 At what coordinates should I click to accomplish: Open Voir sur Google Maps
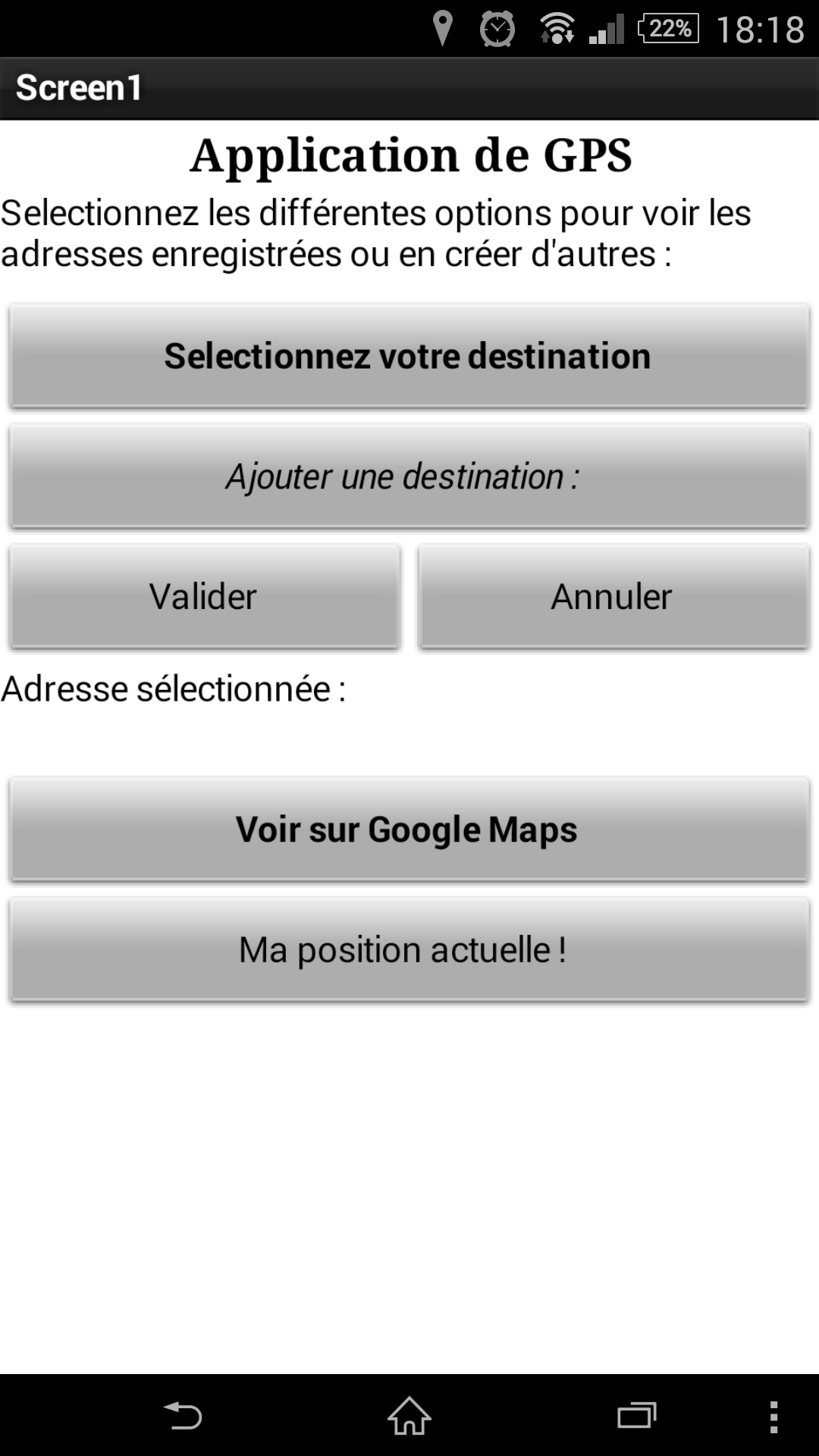click(409, 830)
